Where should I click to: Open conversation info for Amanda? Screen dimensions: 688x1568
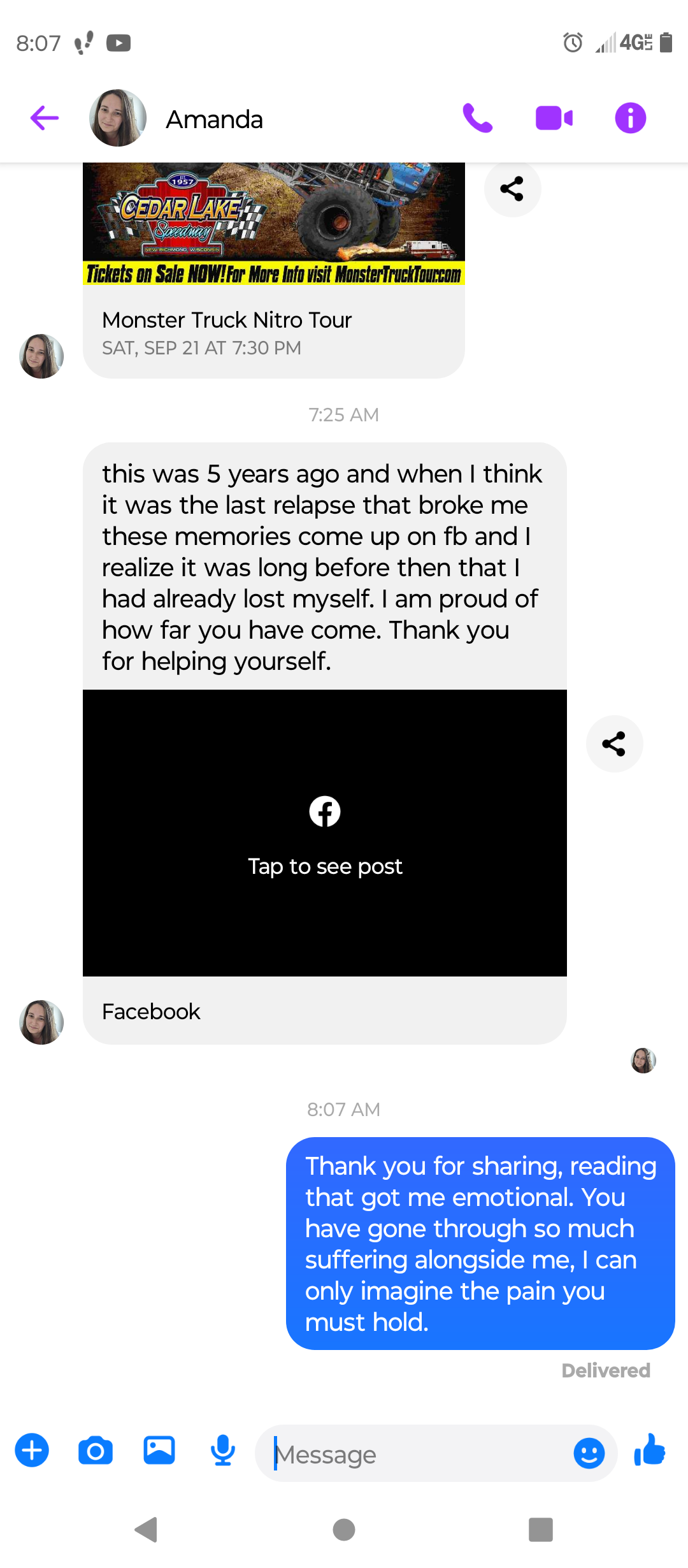(x=630, y=119)
